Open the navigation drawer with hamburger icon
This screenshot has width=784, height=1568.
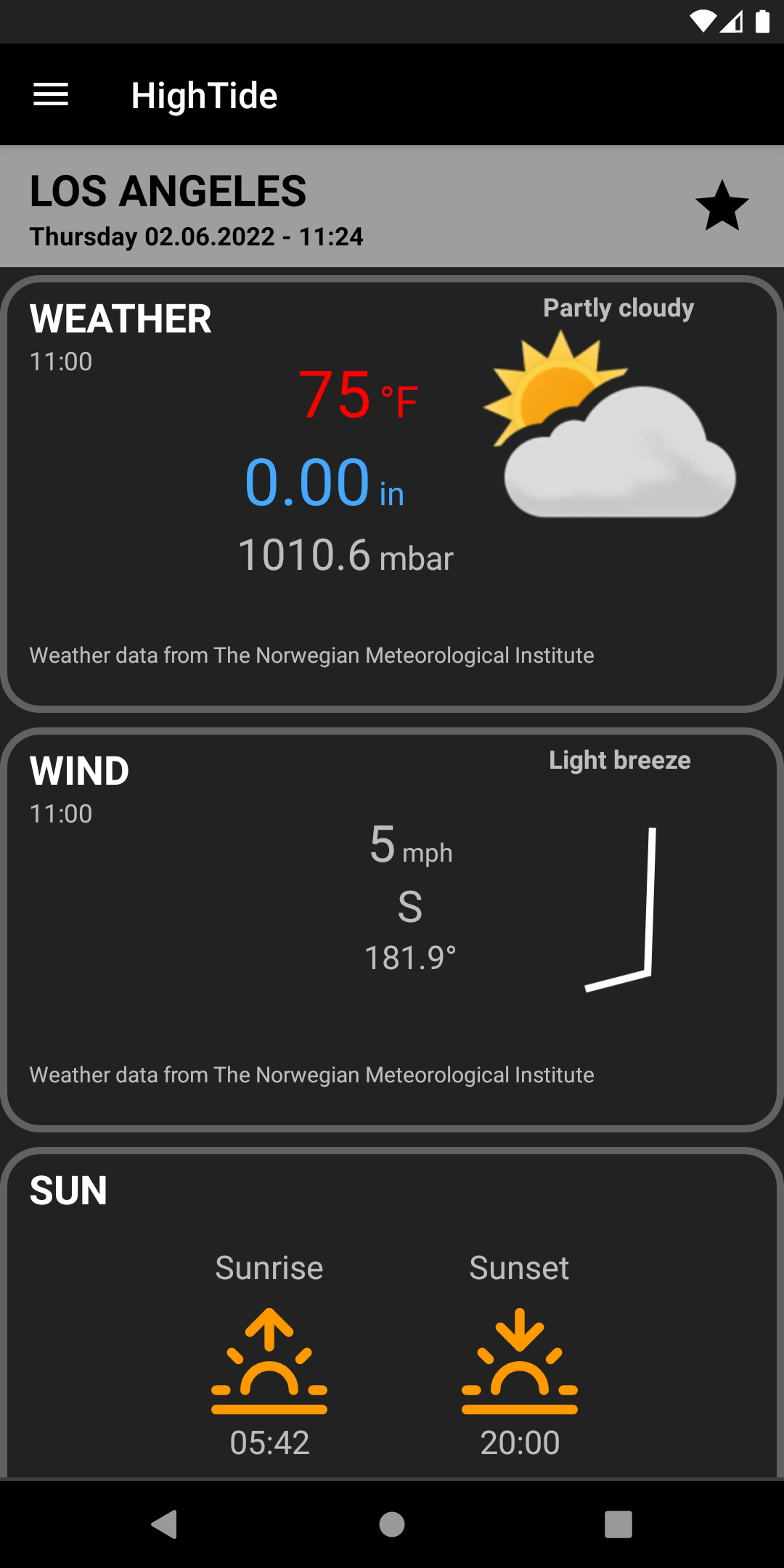[49, 94]
